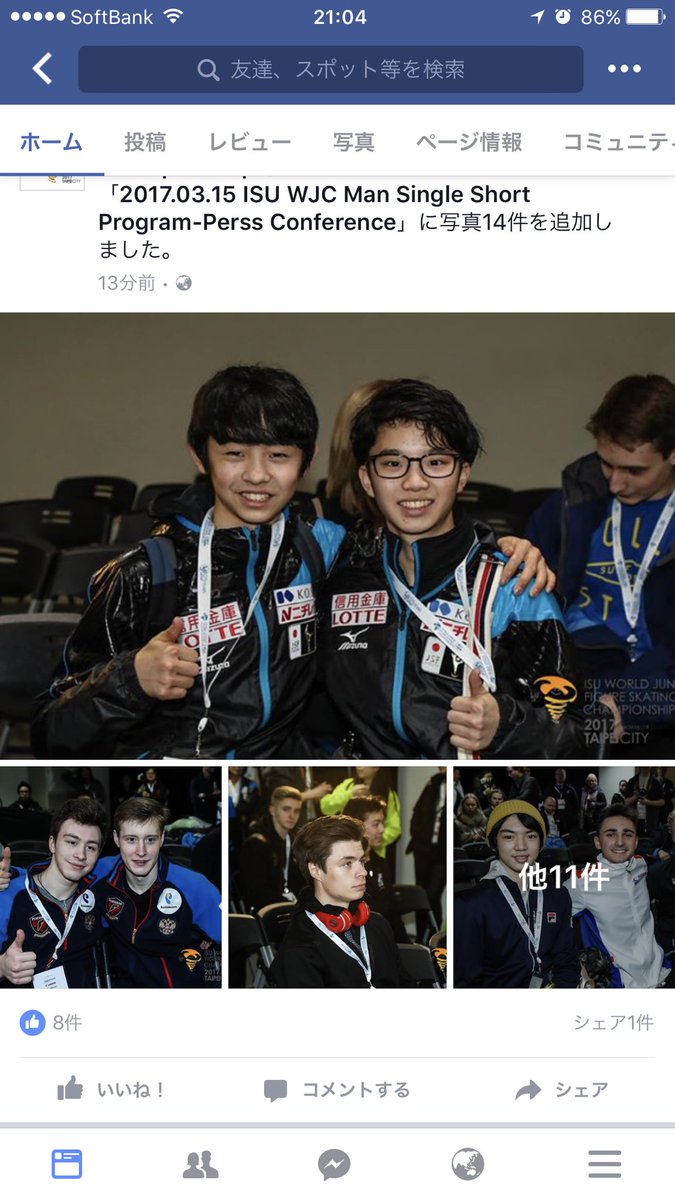Open the large photo of two skaters giving thumbs up
Viewport: 675px width, 1200px height.
coord(337,535)
